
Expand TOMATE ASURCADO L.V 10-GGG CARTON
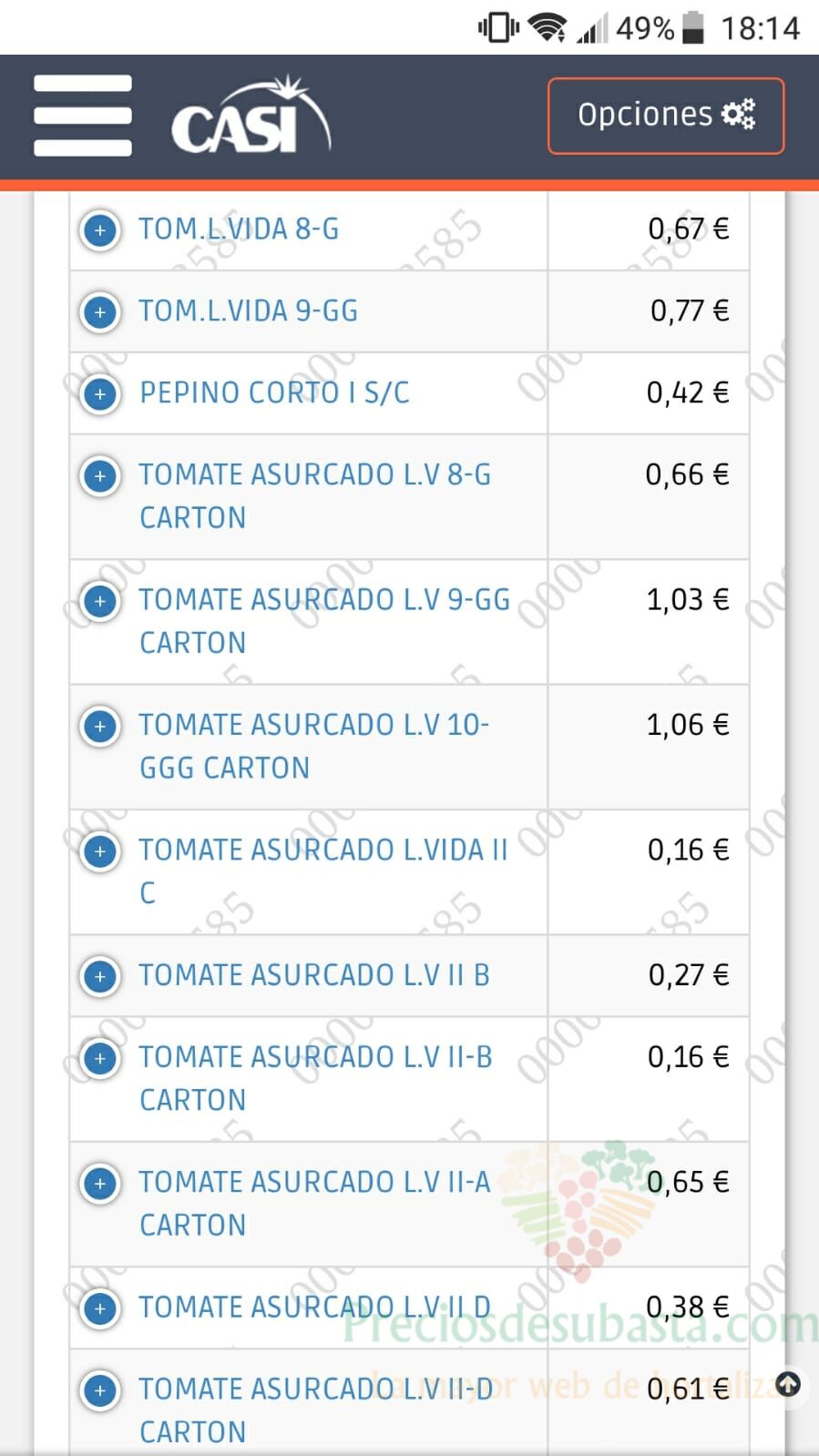pyautogui.click(x=100, y=727)
